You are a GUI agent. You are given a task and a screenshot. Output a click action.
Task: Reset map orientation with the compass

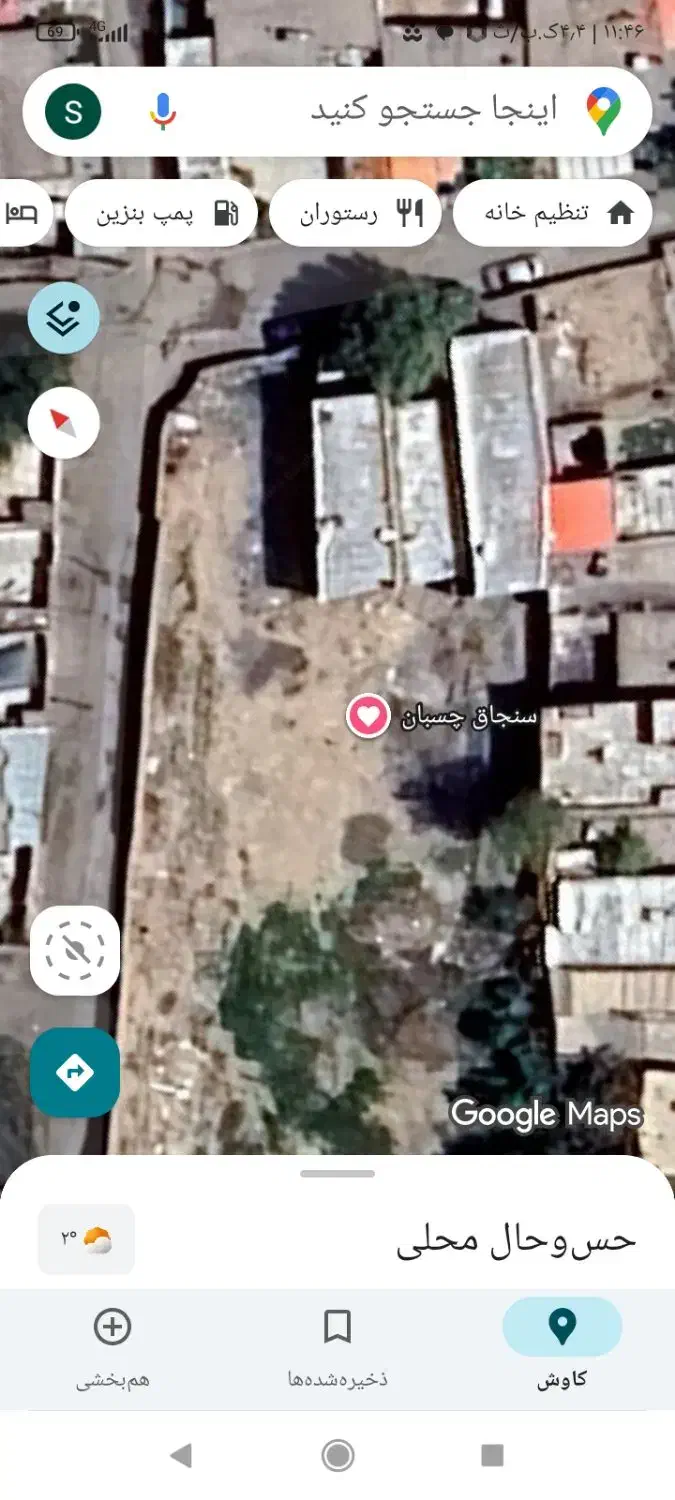pyautogui.click(x=64, y=424)
